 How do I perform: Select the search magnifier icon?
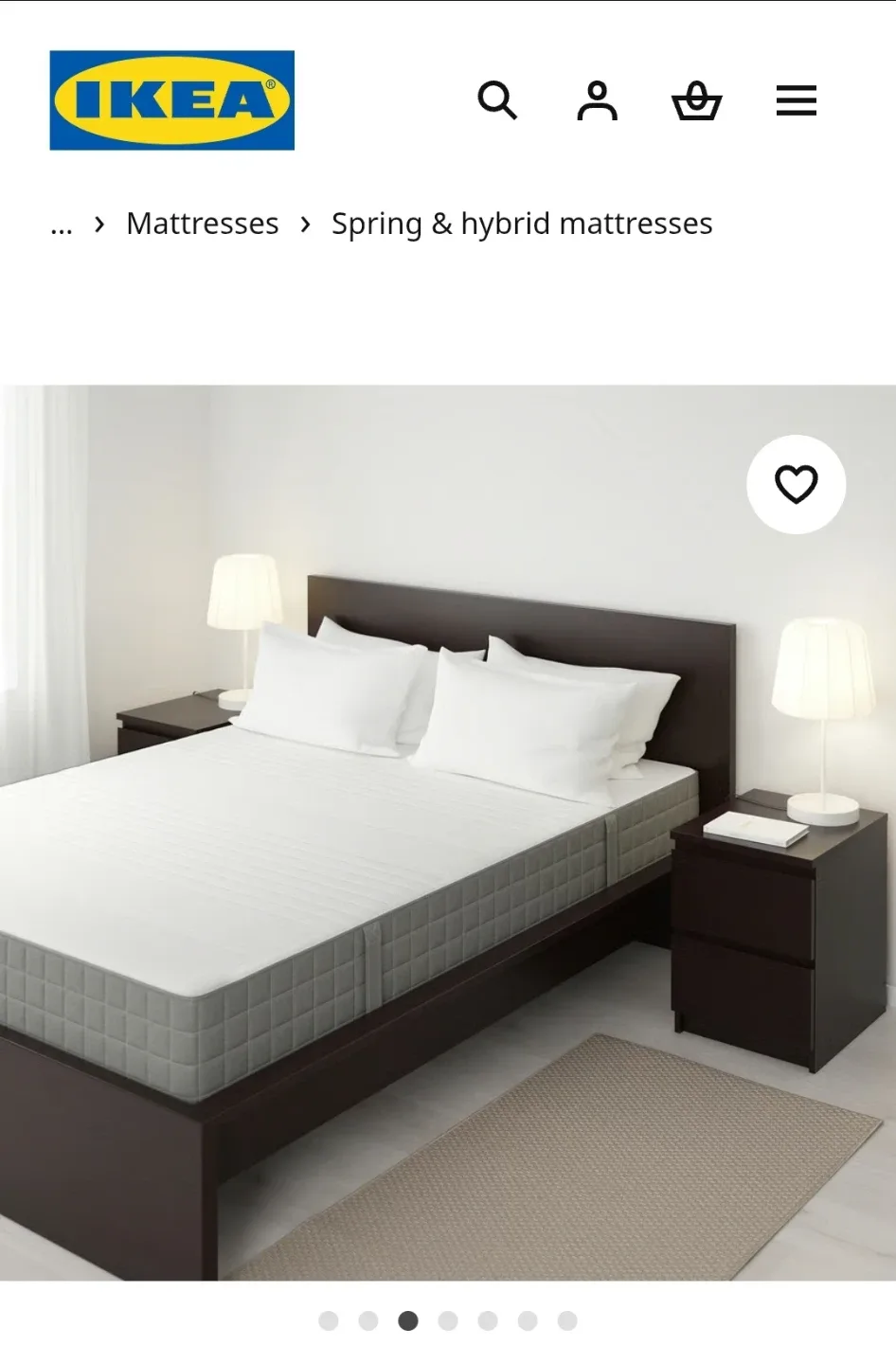click(498, 101)
